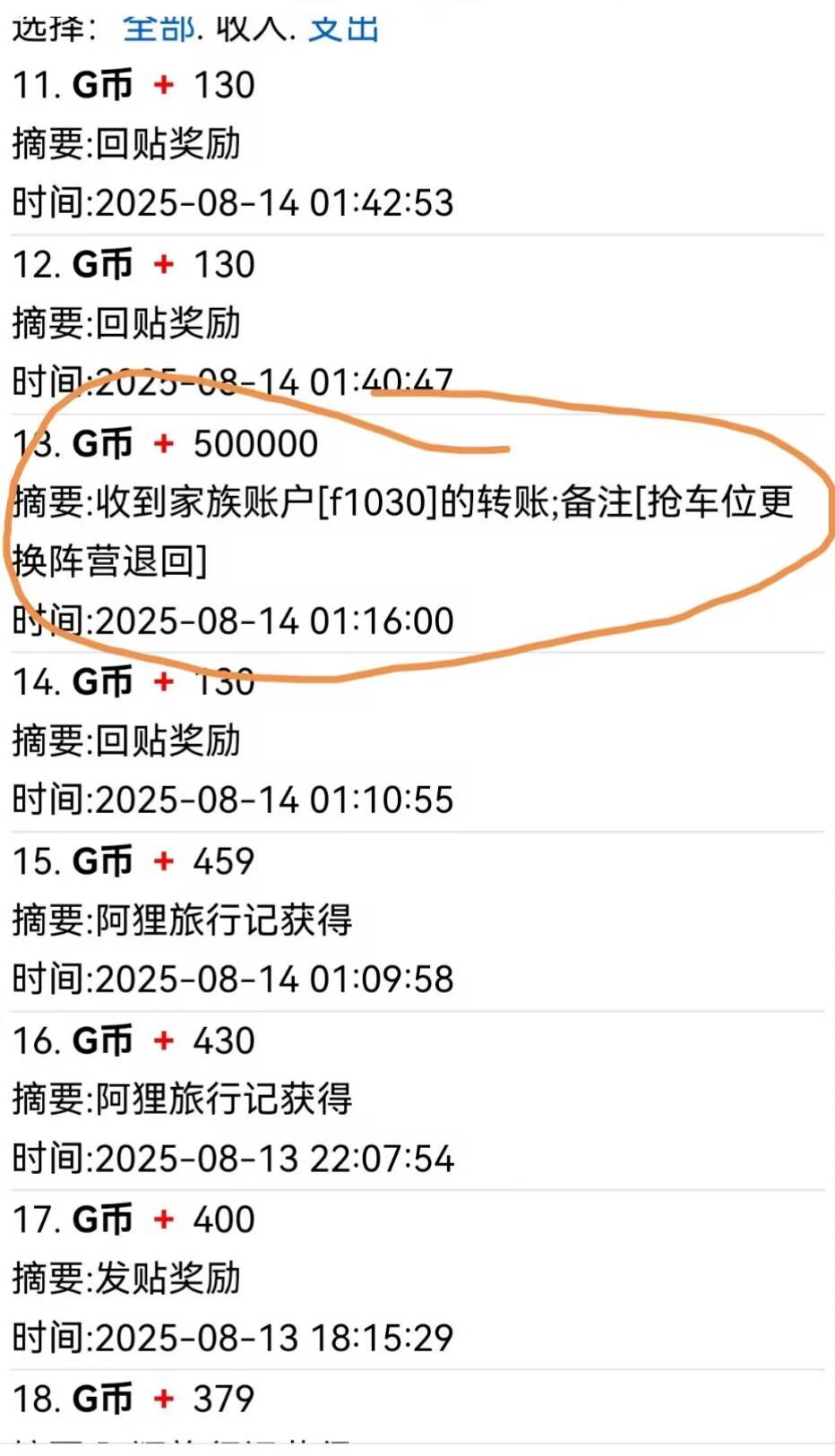
Task: Select the 全部 filter link
Action: [158, 29]
